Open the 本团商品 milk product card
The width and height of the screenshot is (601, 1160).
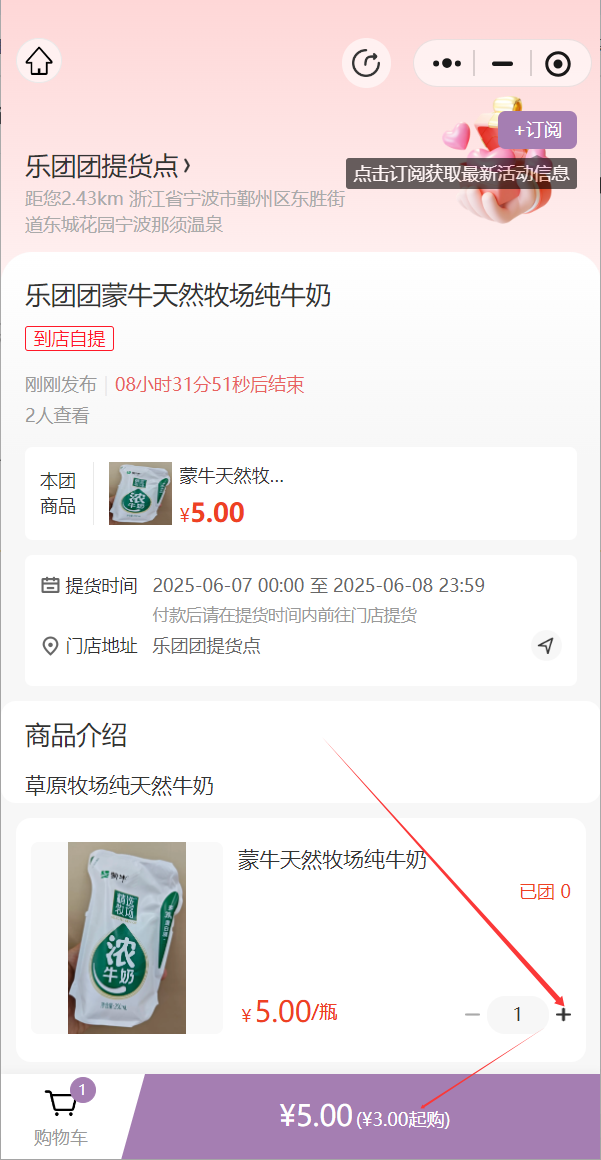tap(300, 493)
